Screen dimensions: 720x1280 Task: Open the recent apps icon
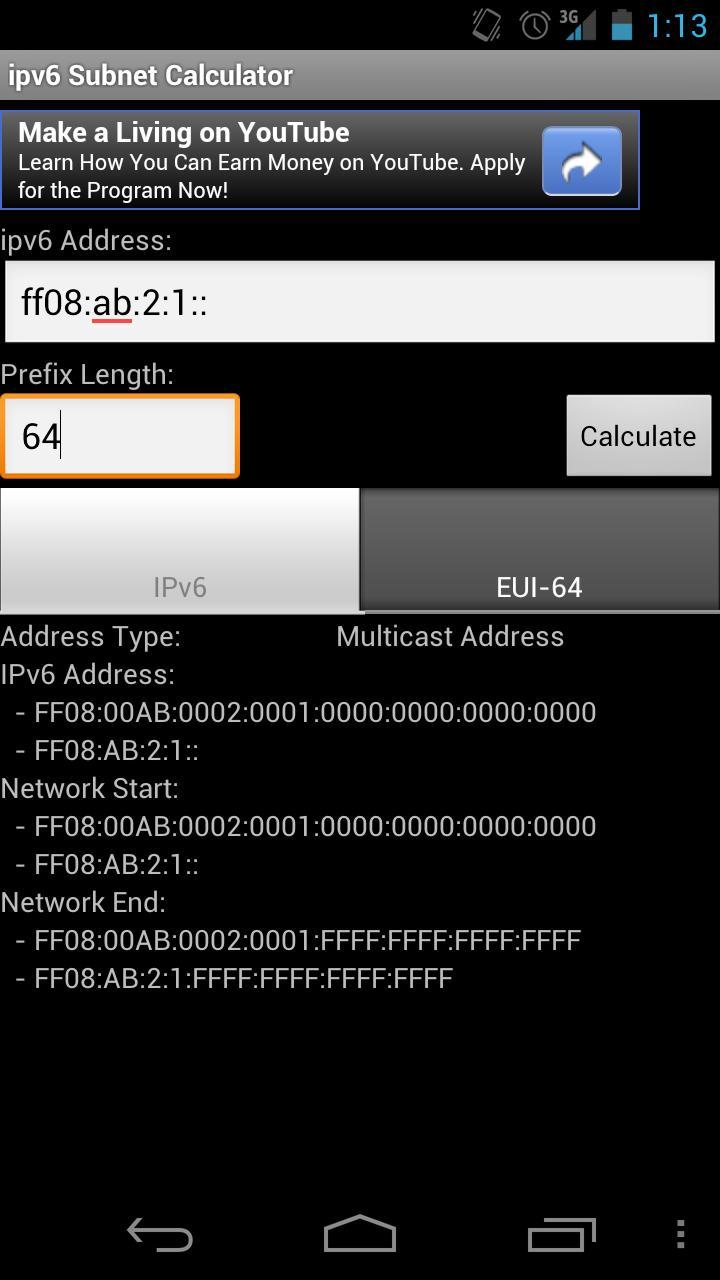click(x=561, y=1234)
